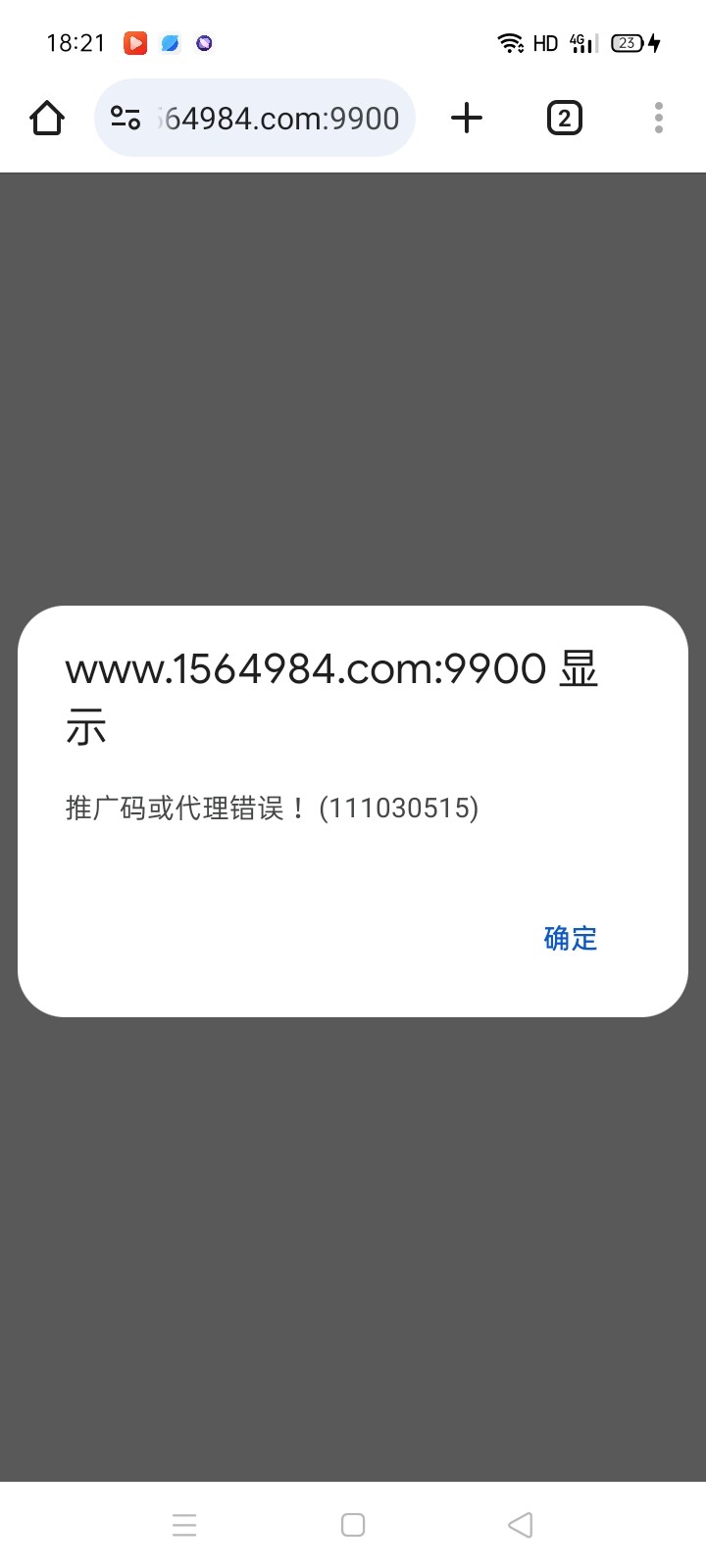Tap the system home button

353,1525
